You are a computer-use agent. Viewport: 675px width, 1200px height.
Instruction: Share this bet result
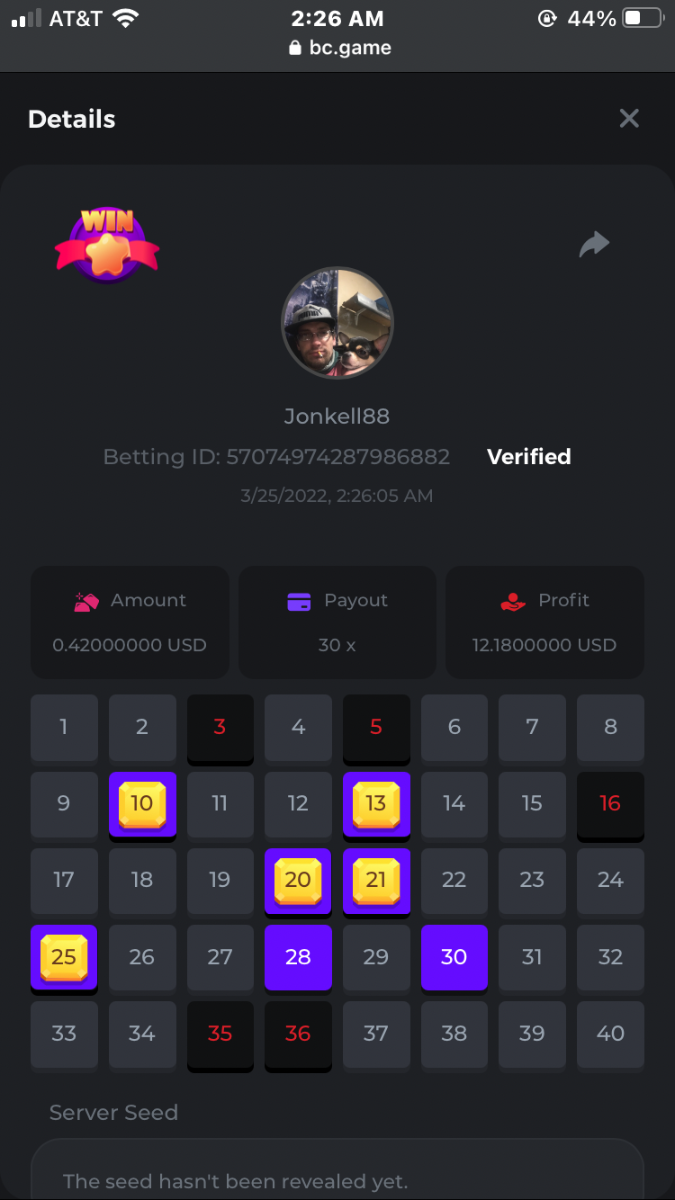594,244
